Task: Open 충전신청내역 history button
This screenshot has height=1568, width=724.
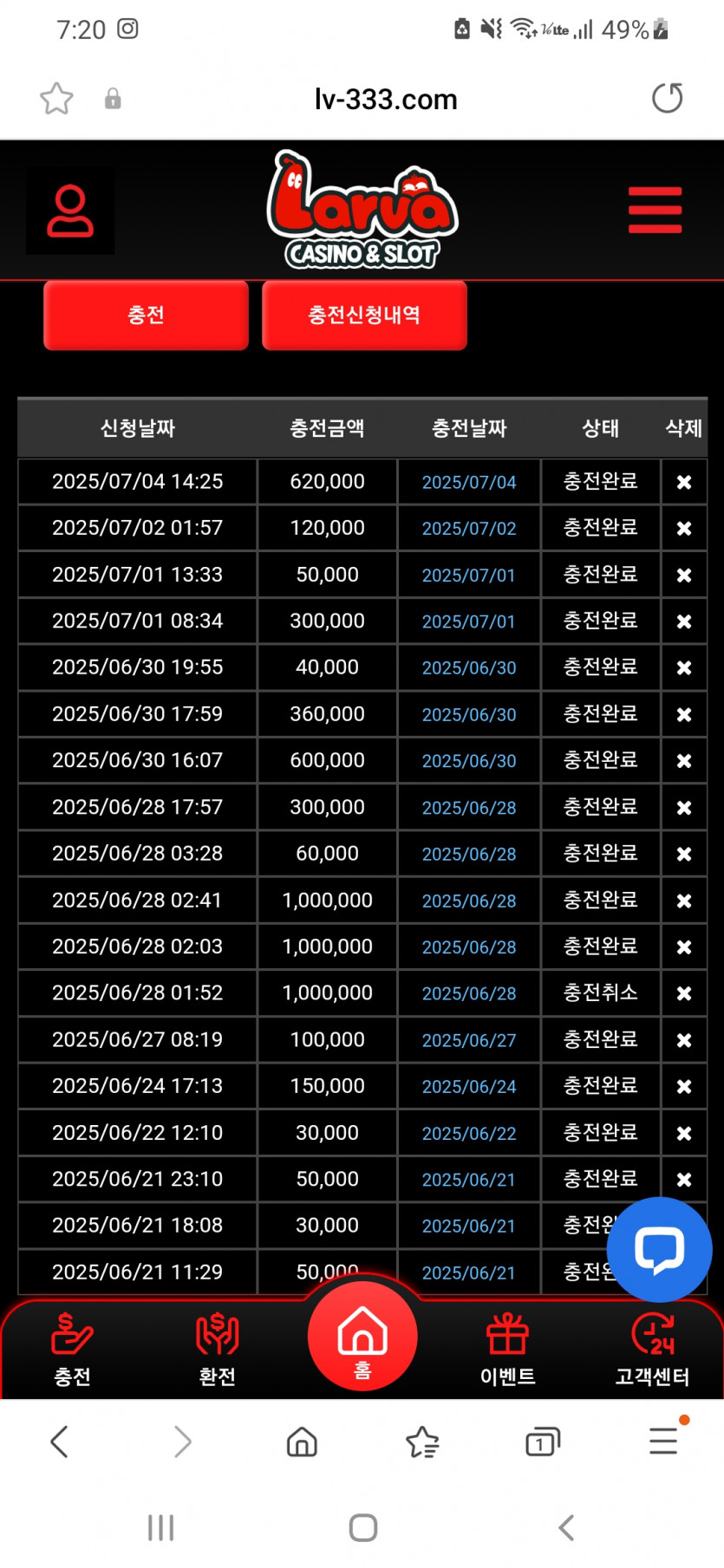Action: pos(364,315)
